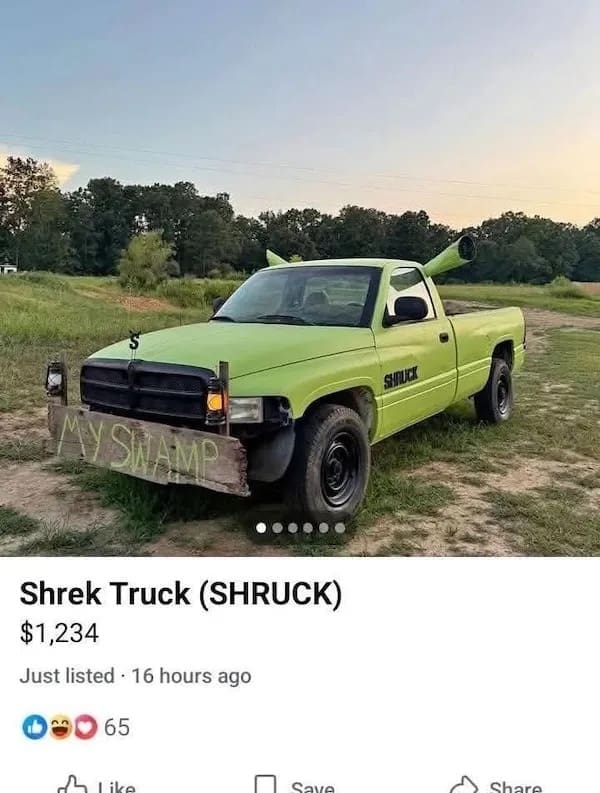Image resolution: width=600 pixels, height=793 pixels.
Task: Share the Shrek Truck listing
Action: [497, 784]
